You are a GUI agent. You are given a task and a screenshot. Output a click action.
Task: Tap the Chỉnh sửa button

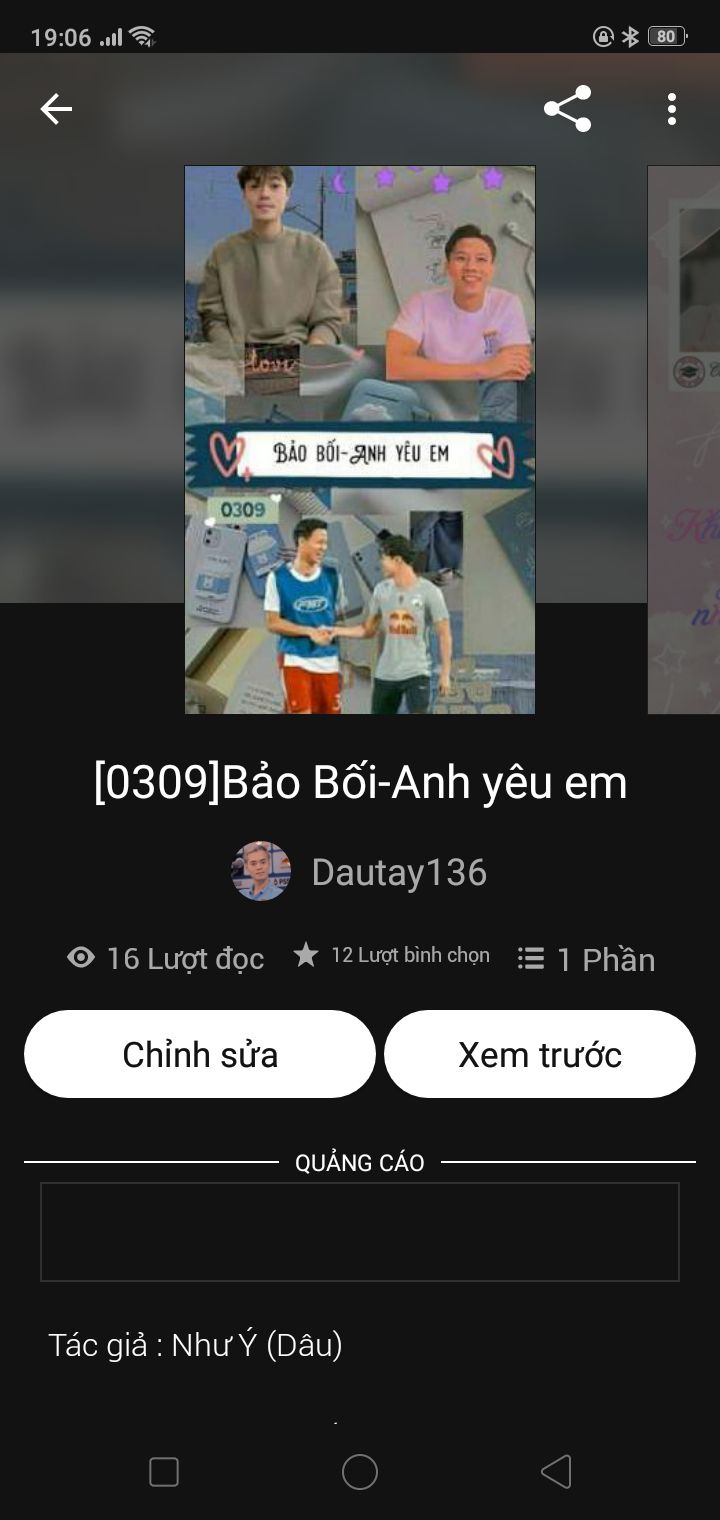200,1054
